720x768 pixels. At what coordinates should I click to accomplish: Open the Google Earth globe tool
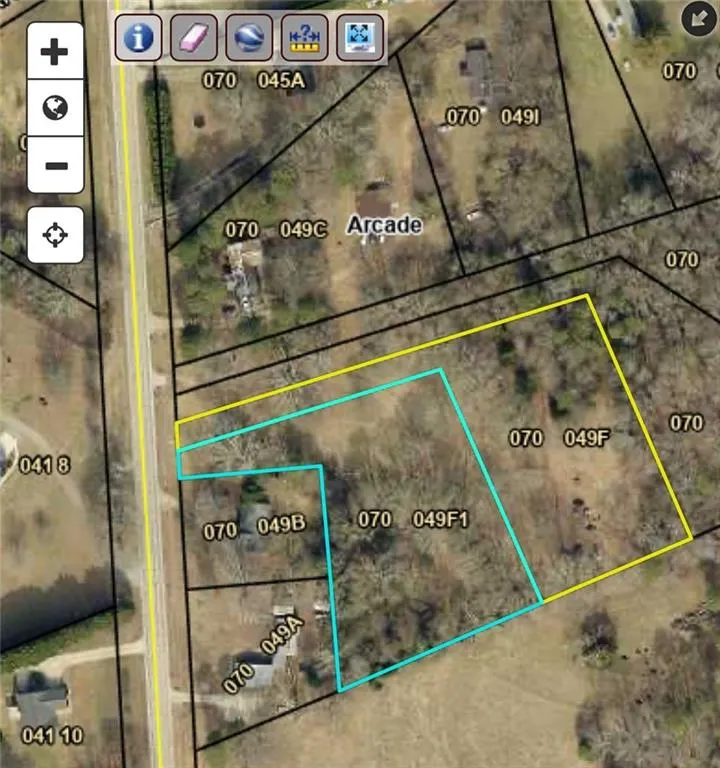tap(248, 38)
